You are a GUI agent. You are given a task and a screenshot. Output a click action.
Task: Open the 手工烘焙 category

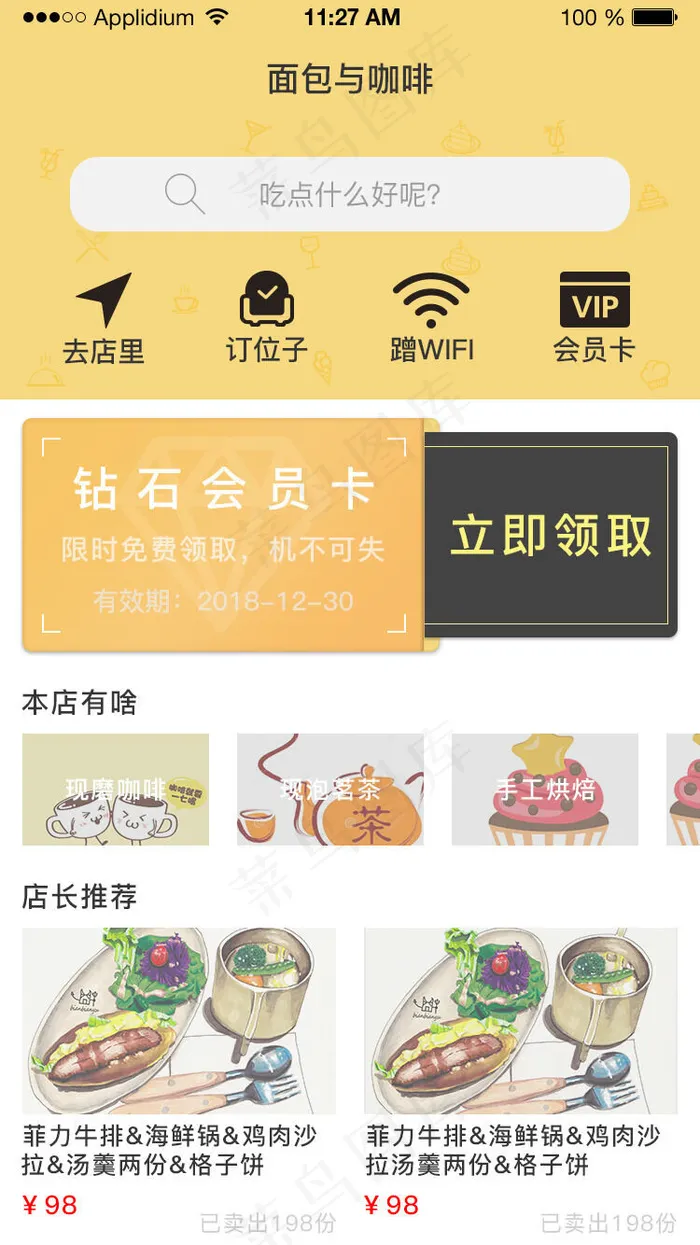[x=545, y=789]
